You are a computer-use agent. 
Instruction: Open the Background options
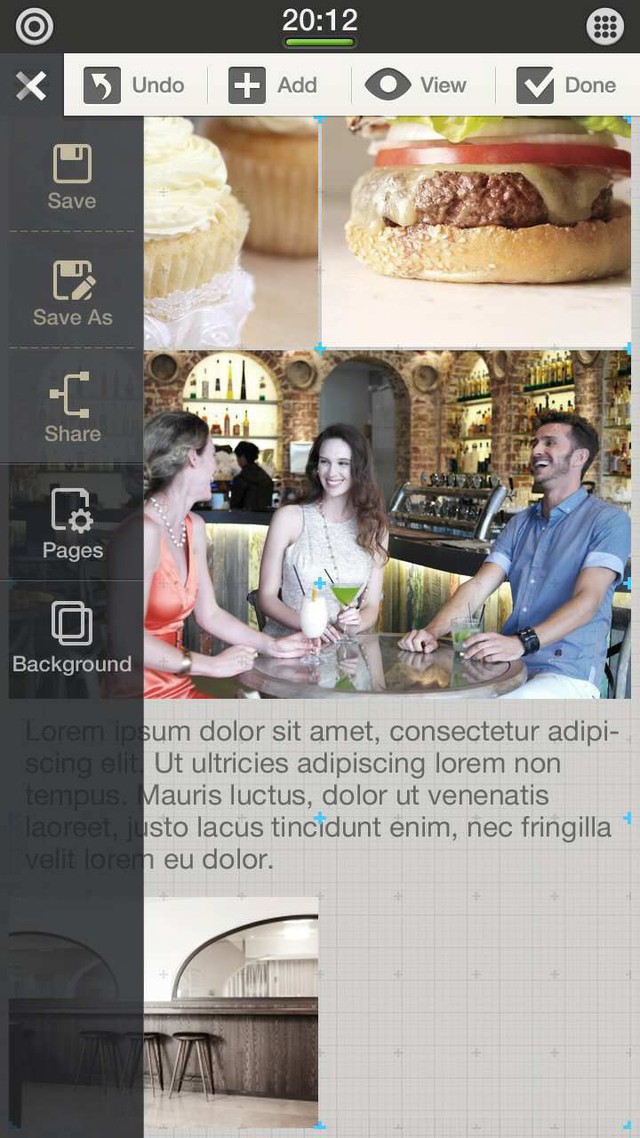click(72, 638)
